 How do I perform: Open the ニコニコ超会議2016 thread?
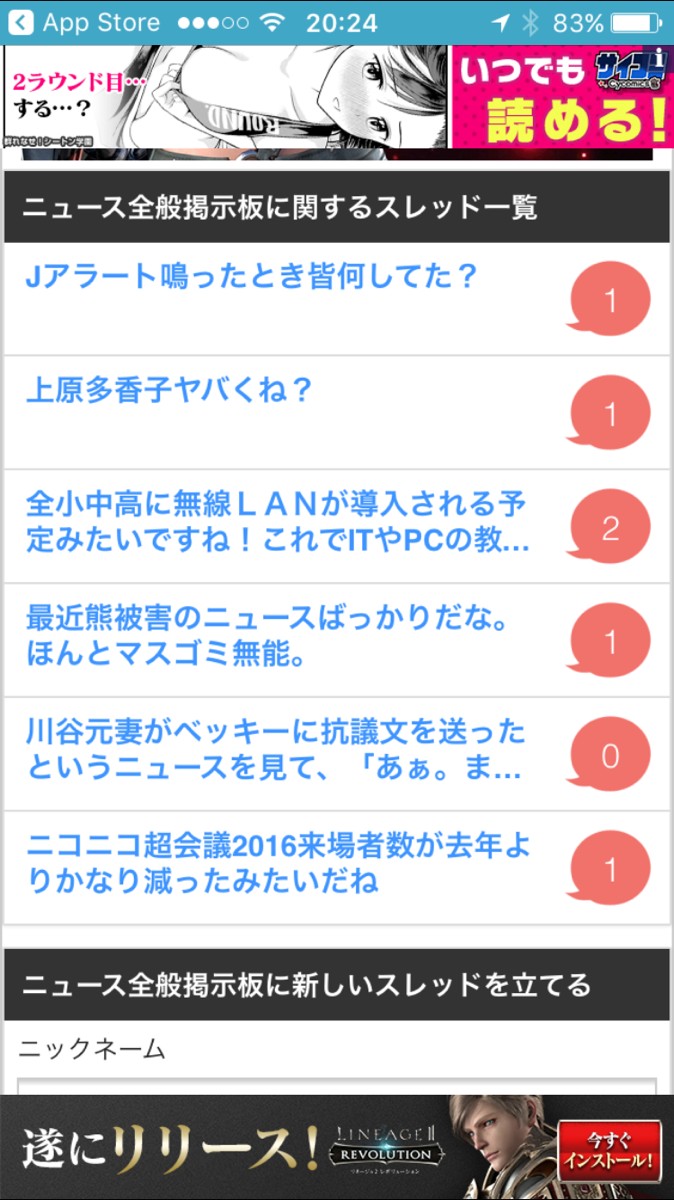(x=278, y=865)
